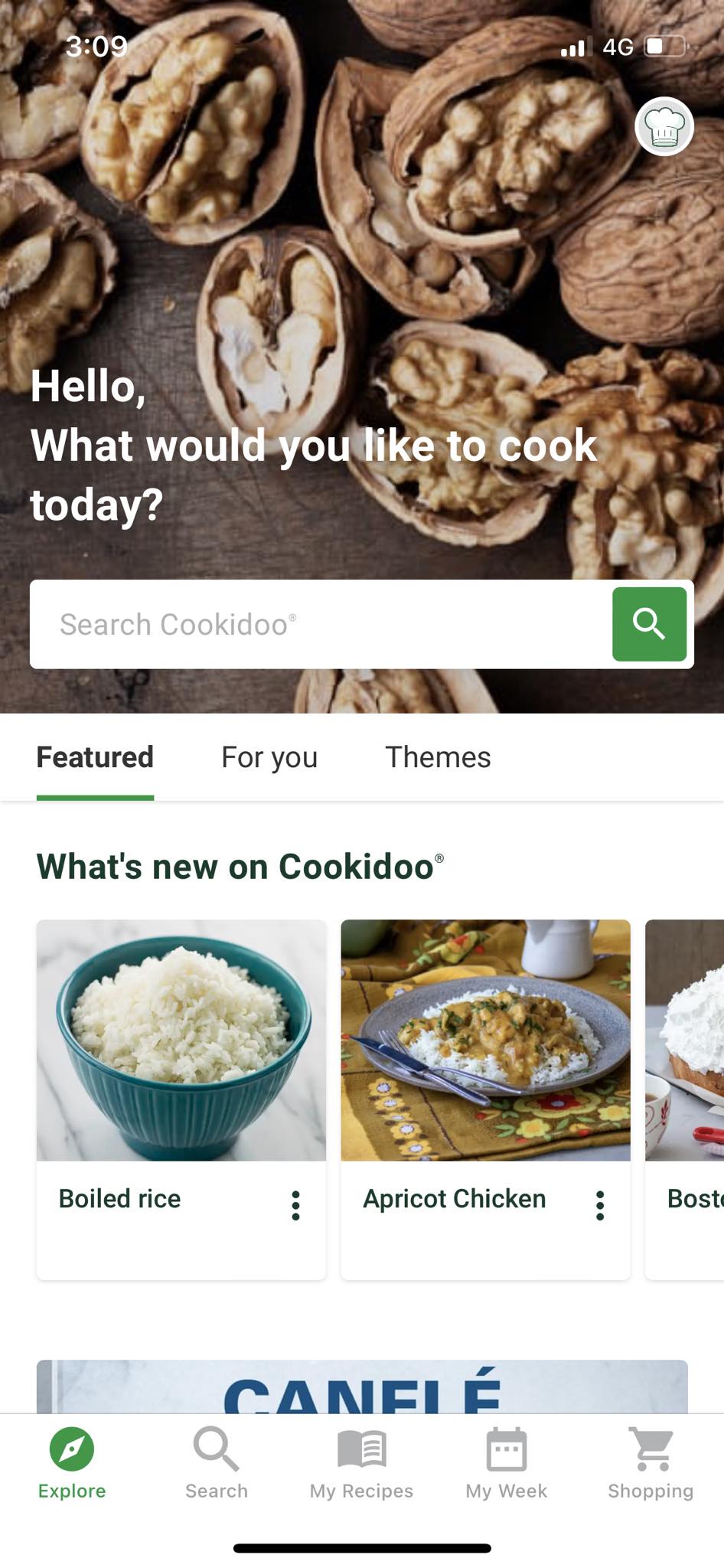Open more options for Apricot Chicken
The image size is (724, 1568).
click(x=600, y=1205)
